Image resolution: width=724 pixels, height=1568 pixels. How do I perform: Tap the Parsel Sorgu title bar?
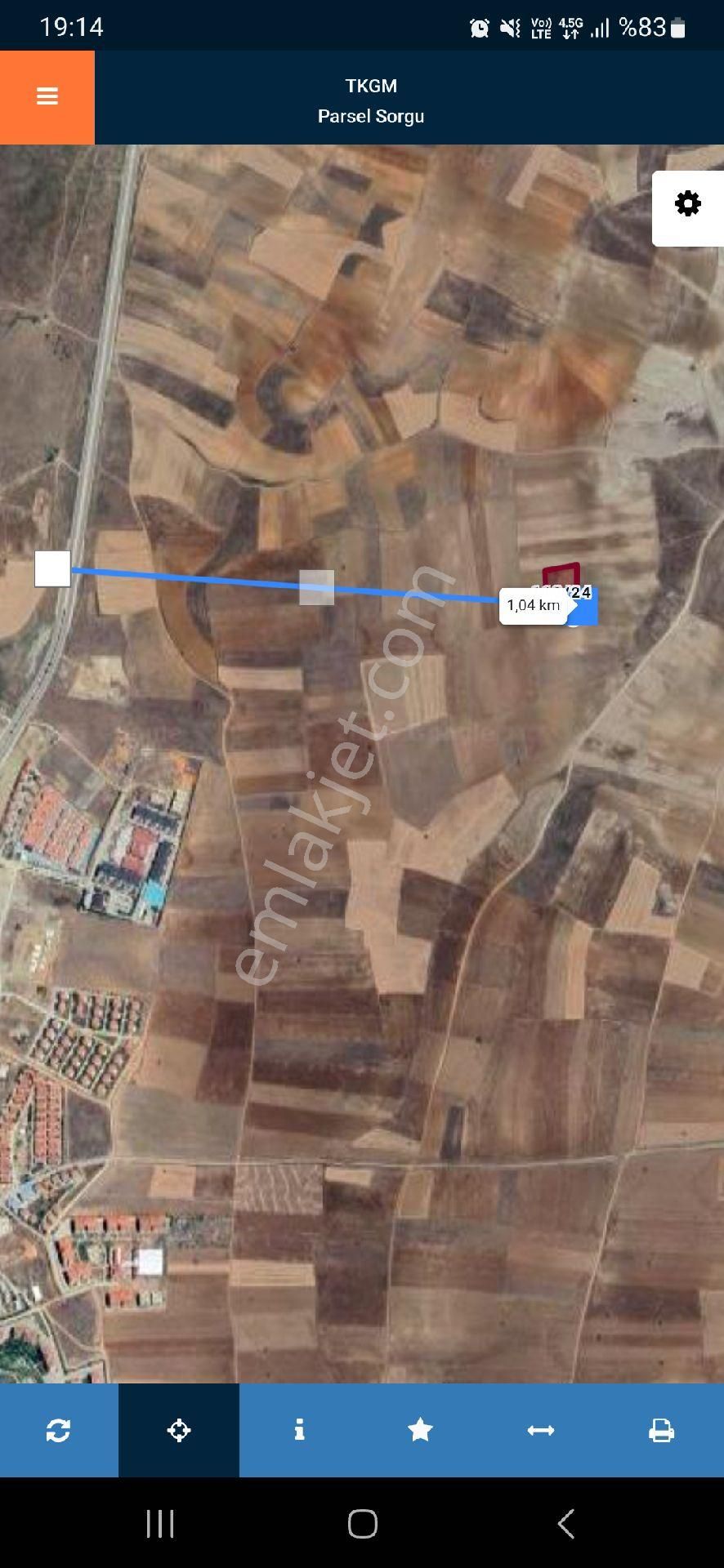pos(371,115)
